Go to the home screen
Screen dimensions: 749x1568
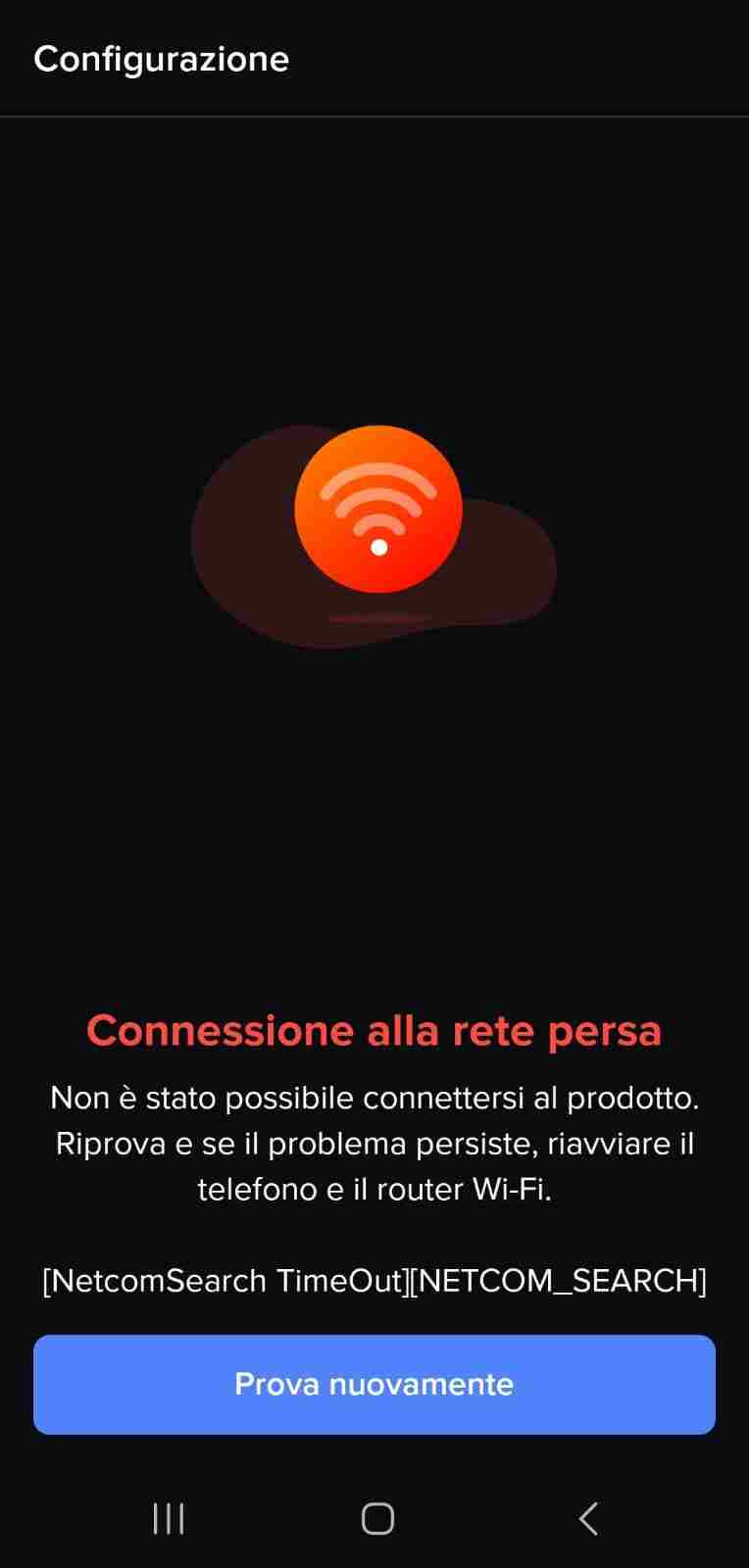click(x=377, y=1518)
